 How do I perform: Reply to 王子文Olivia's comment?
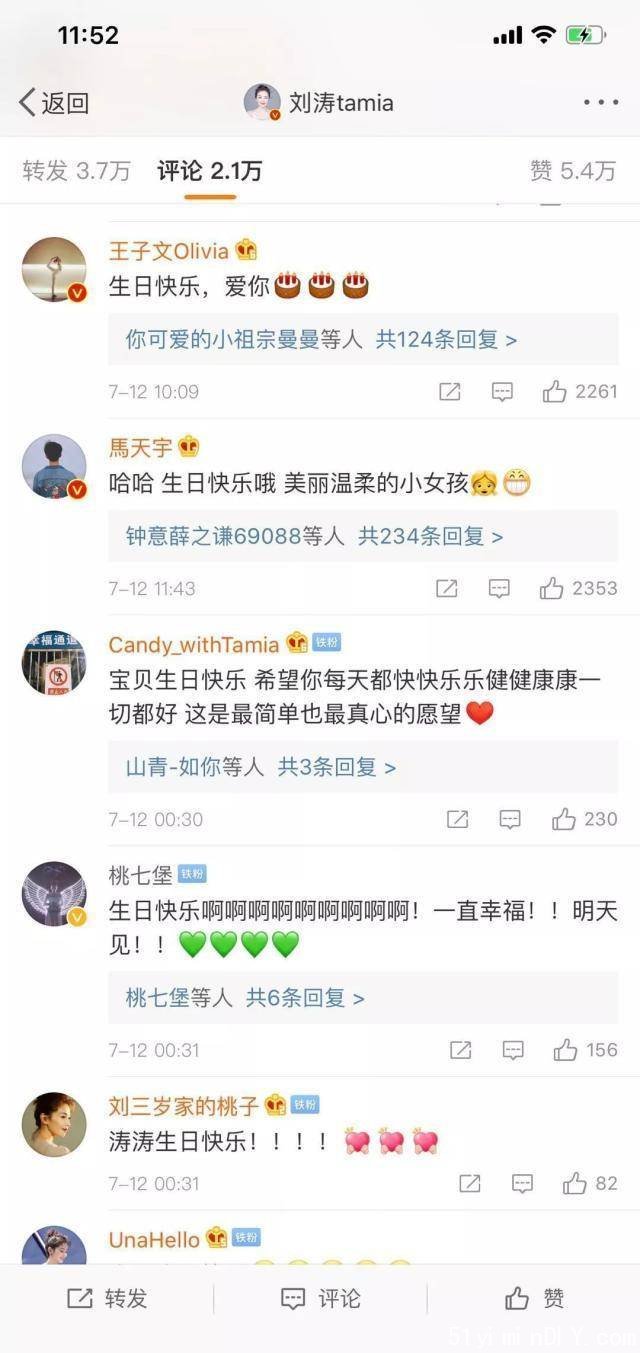502,392
